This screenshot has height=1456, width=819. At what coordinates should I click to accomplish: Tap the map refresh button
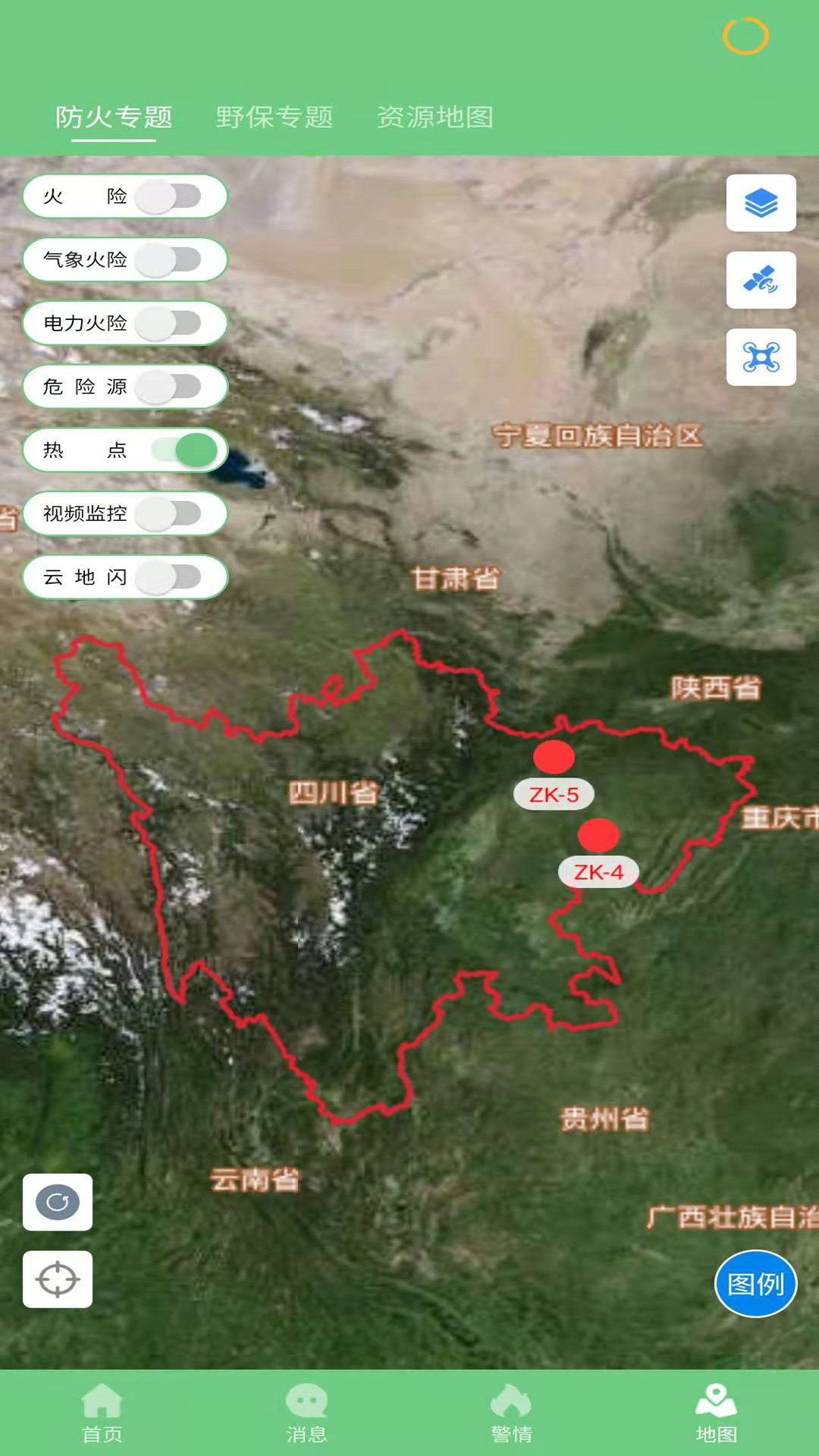[58, 1202]
